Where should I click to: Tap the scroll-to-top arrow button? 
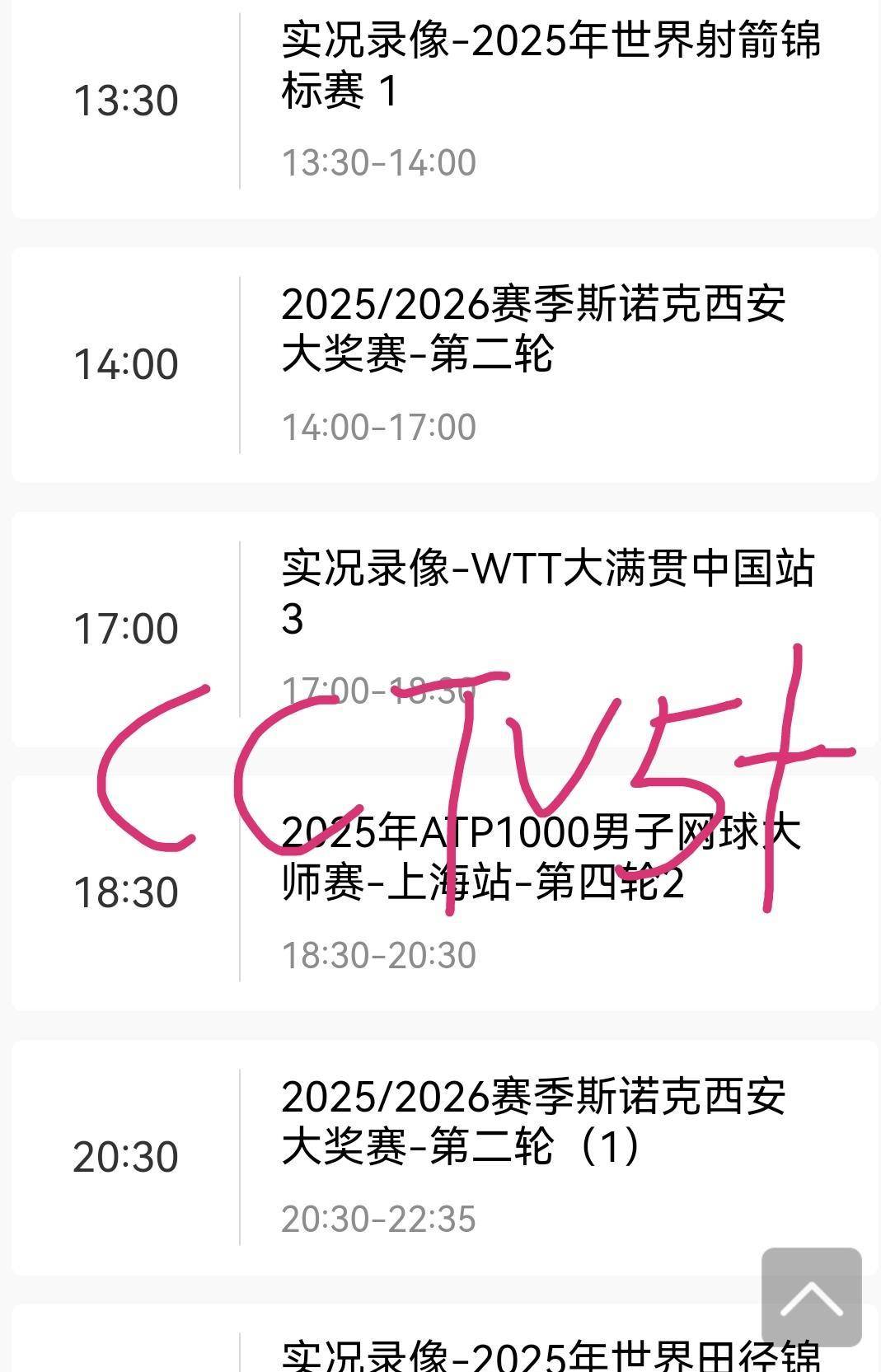(811, 1297)
